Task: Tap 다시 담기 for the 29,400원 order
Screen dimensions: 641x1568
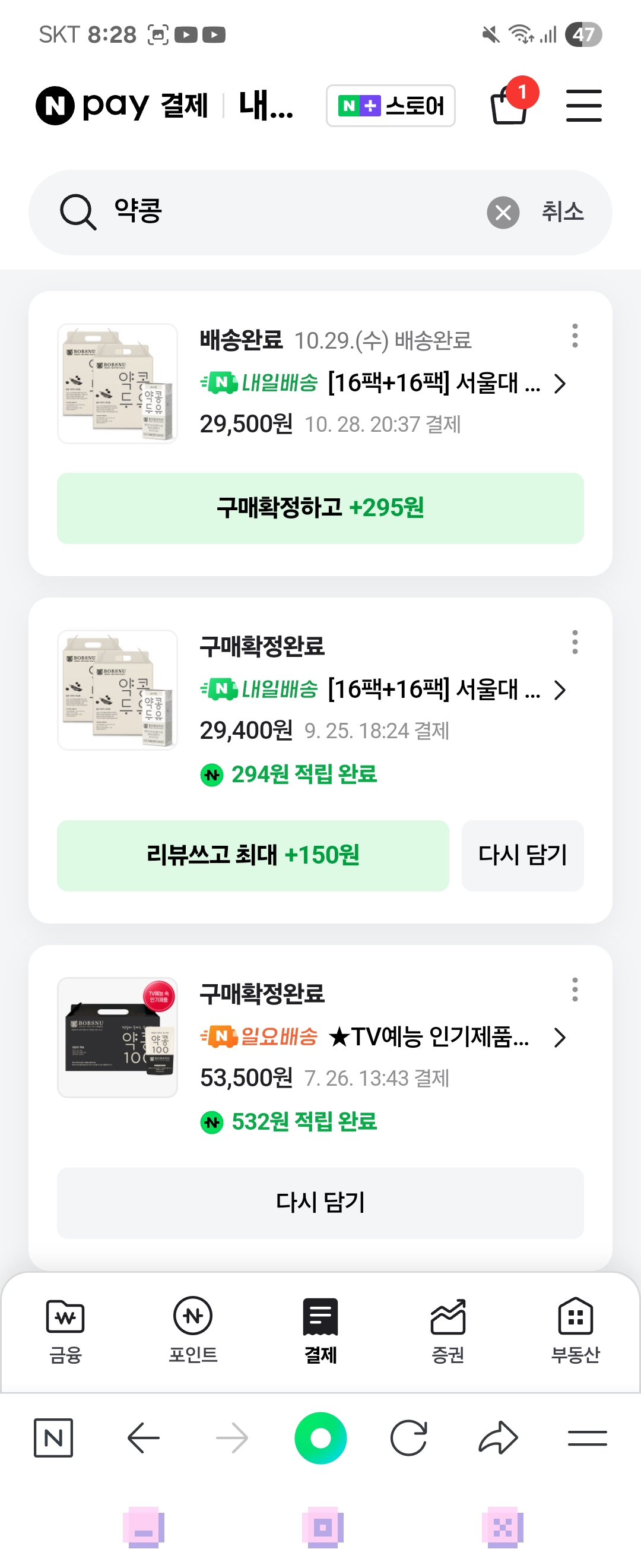Action: pyautogui.click(x=522, y=855)
